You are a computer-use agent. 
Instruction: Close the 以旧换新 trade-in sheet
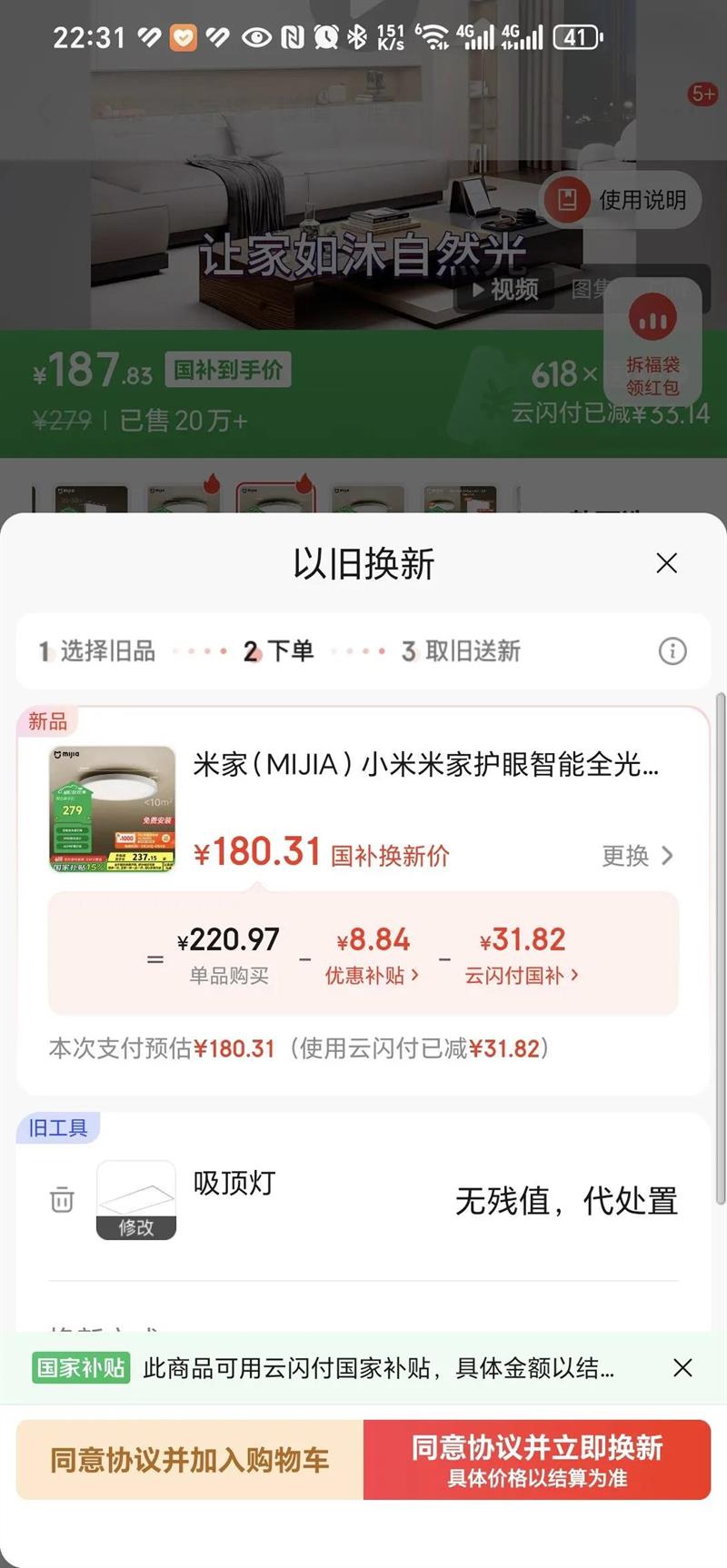(x=666, y=563)
